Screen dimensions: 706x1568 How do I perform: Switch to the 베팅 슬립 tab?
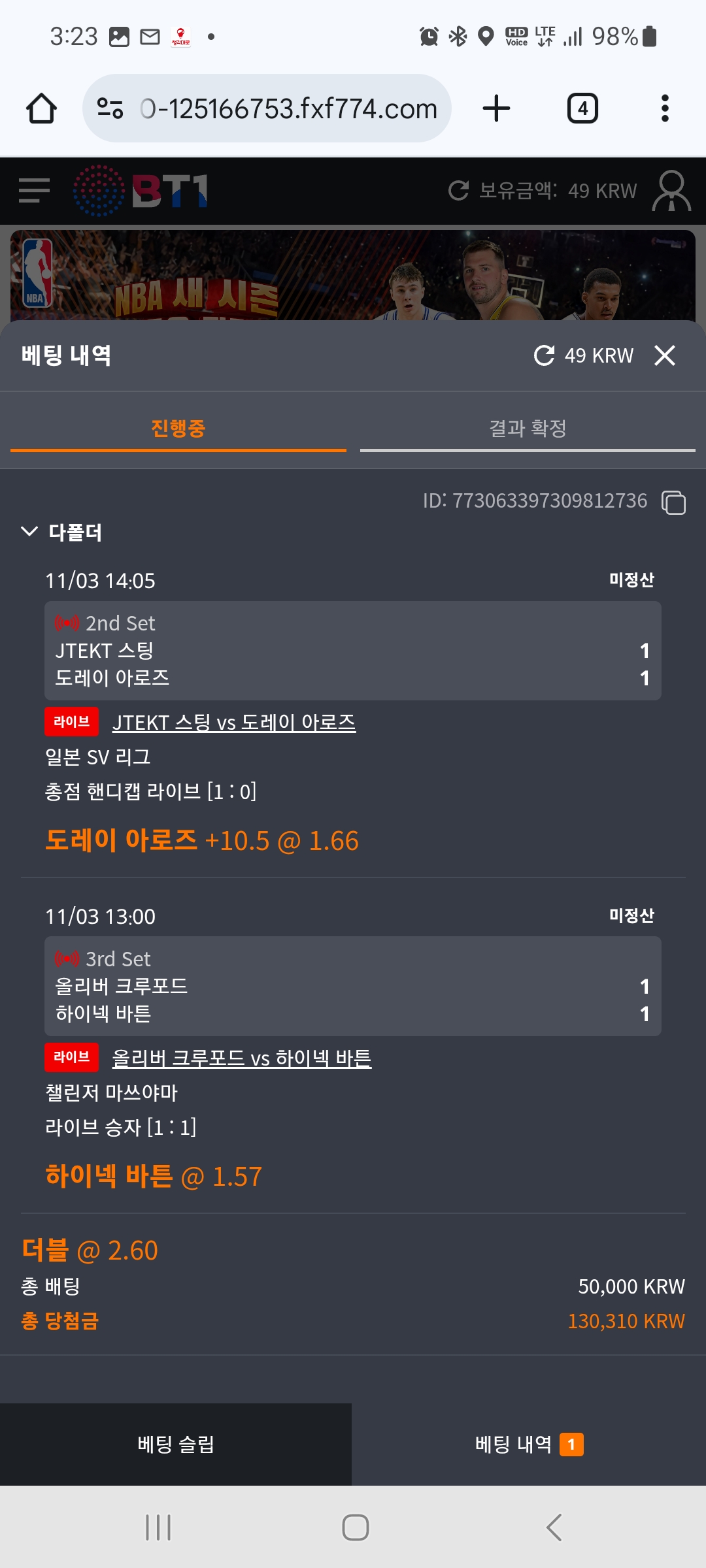(x=176, y=1445)
